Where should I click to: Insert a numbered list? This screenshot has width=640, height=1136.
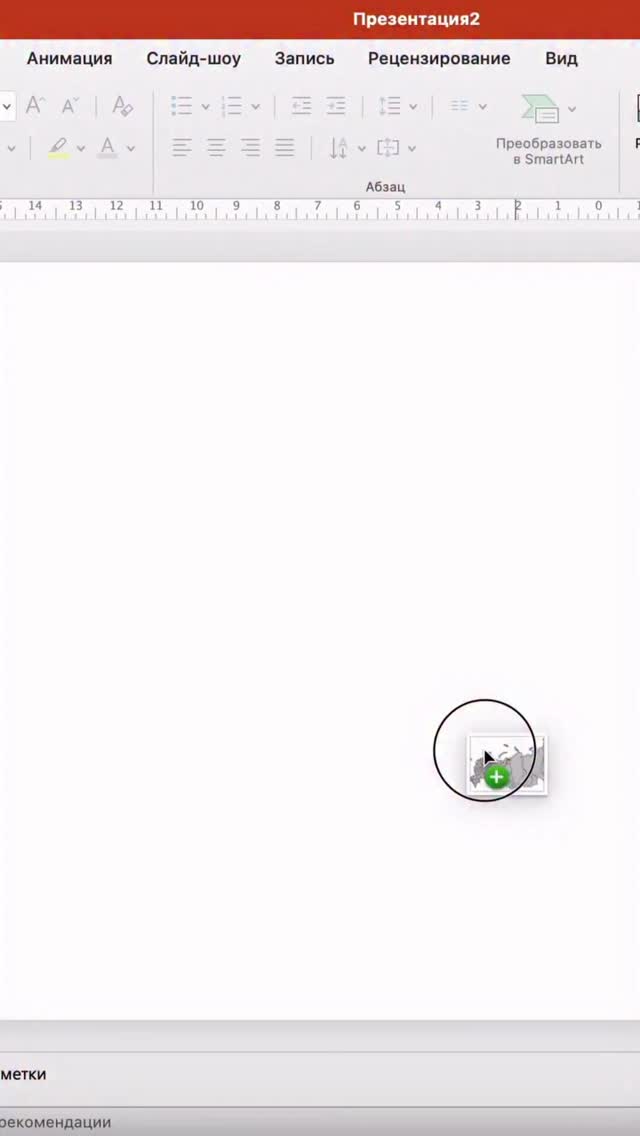[x=231, y=105]
